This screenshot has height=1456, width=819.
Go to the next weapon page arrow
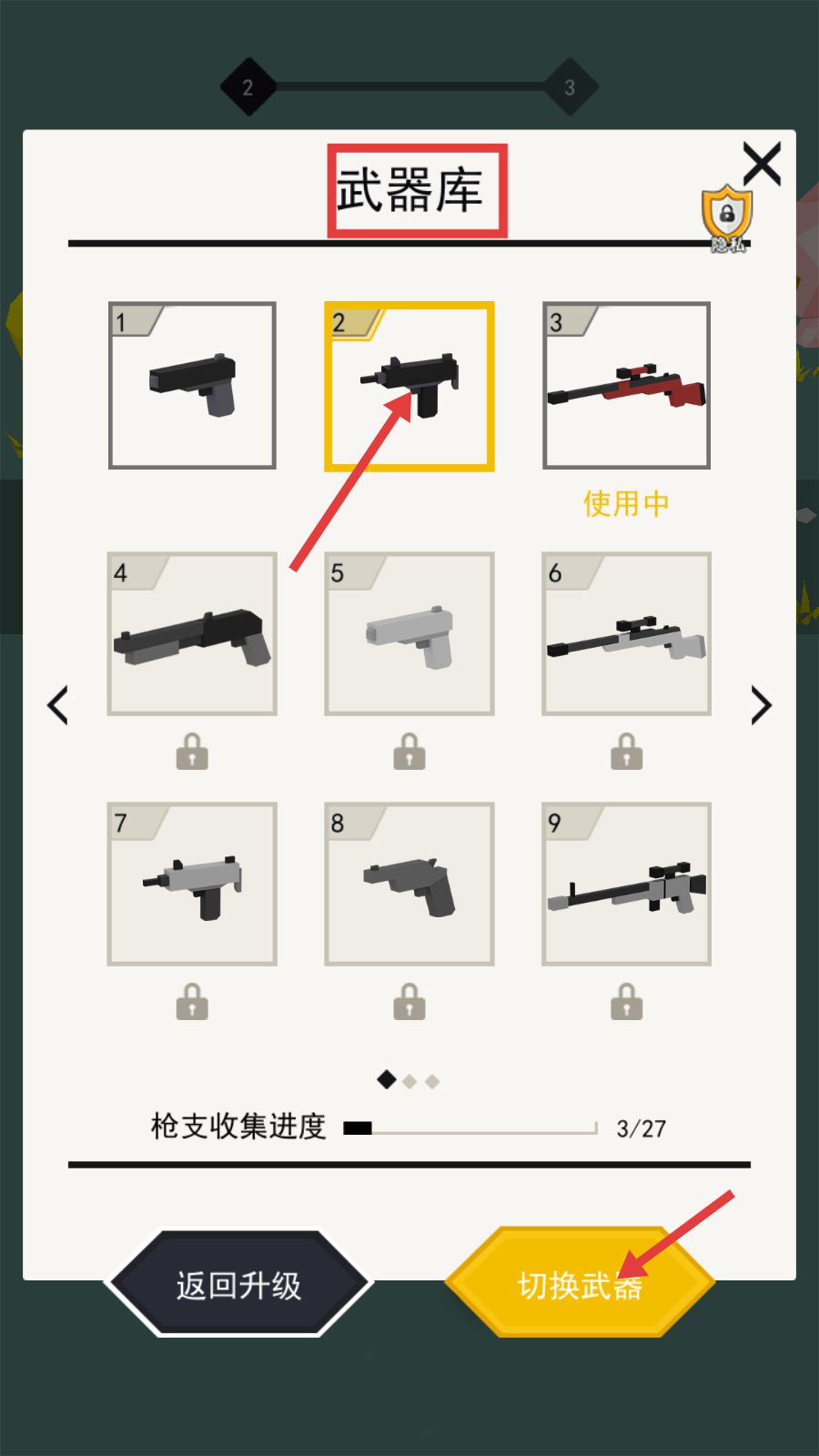[x=761, y=705]
